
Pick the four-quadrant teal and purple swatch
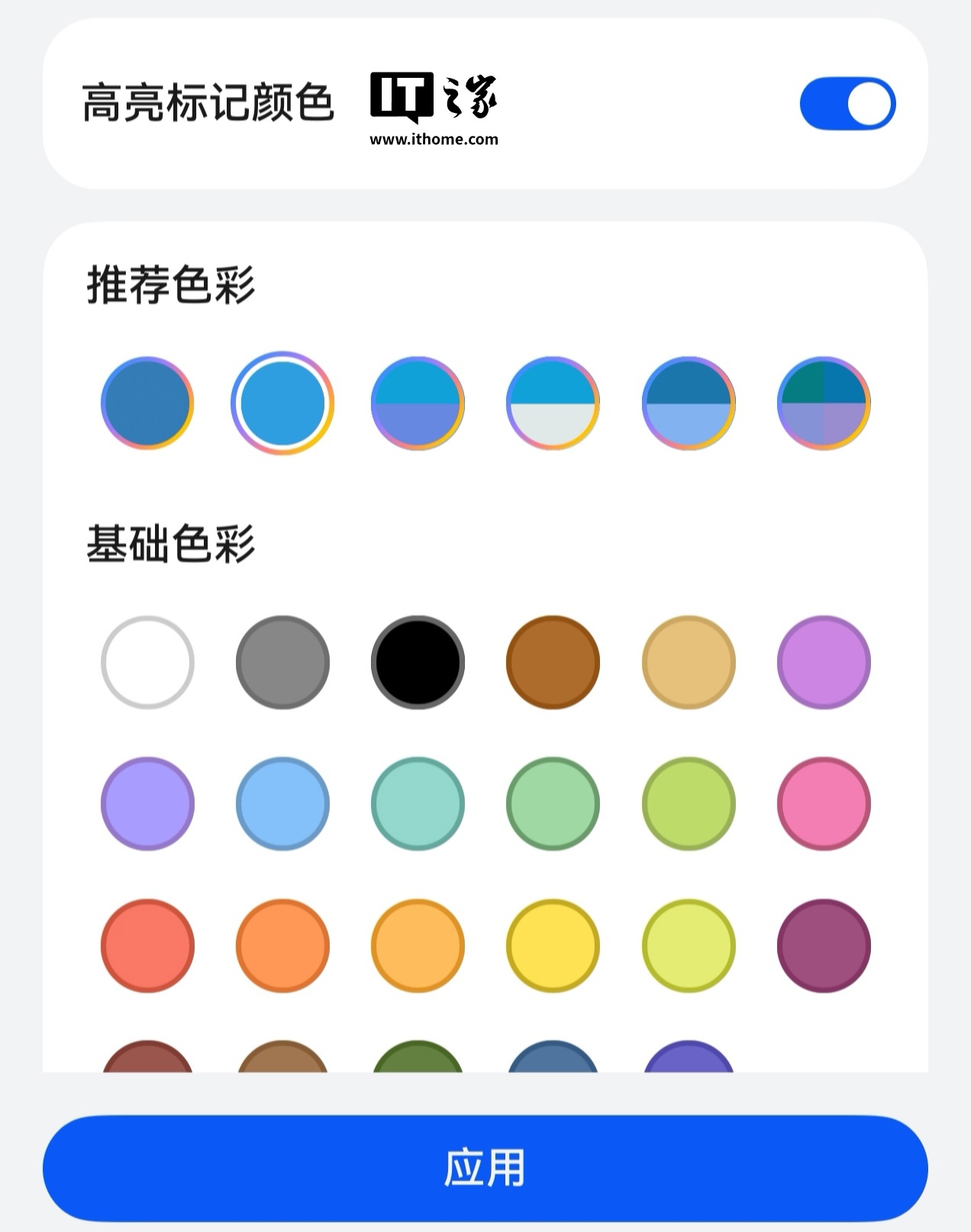[824, 402]
